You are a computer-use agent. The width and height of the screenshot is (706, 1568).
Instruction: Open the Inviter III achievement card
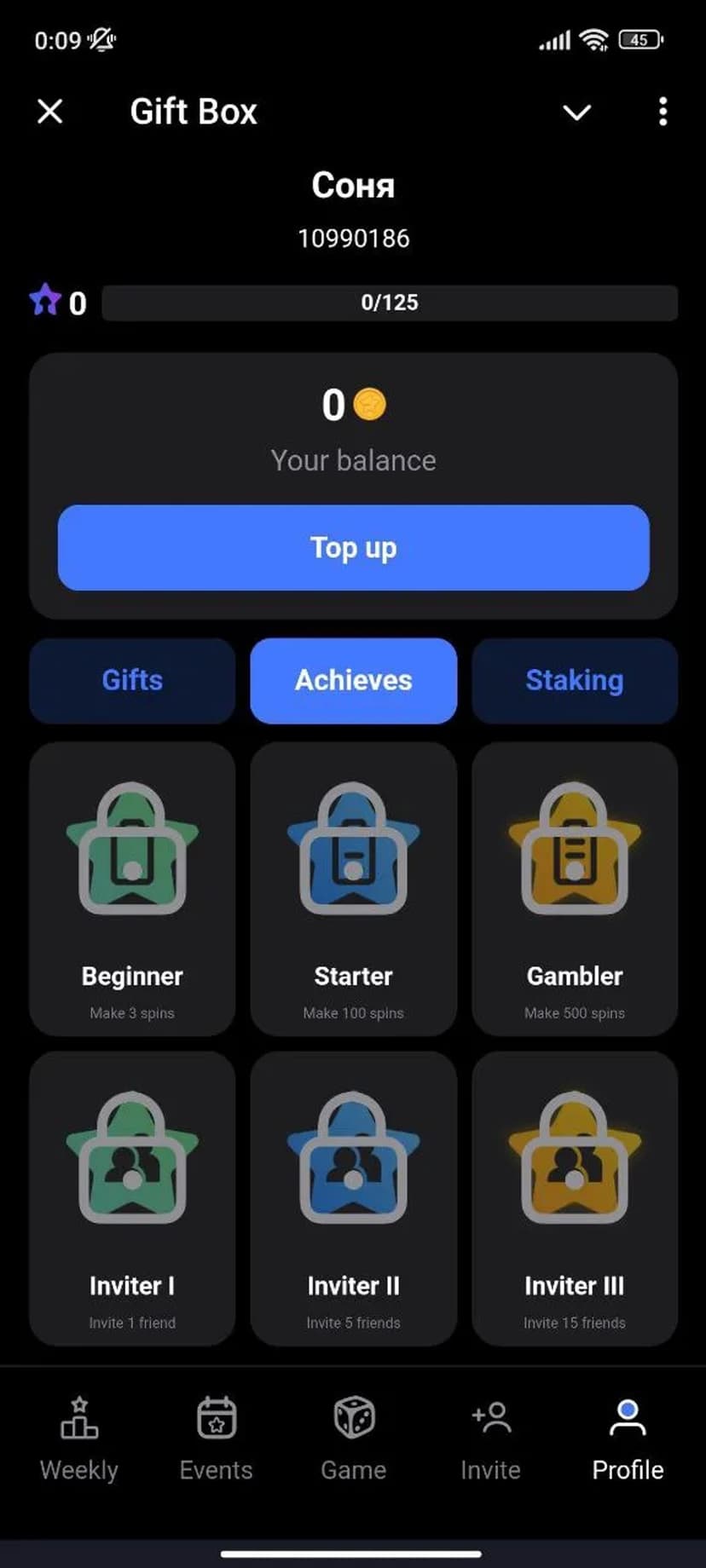(x=574, y=1198)
